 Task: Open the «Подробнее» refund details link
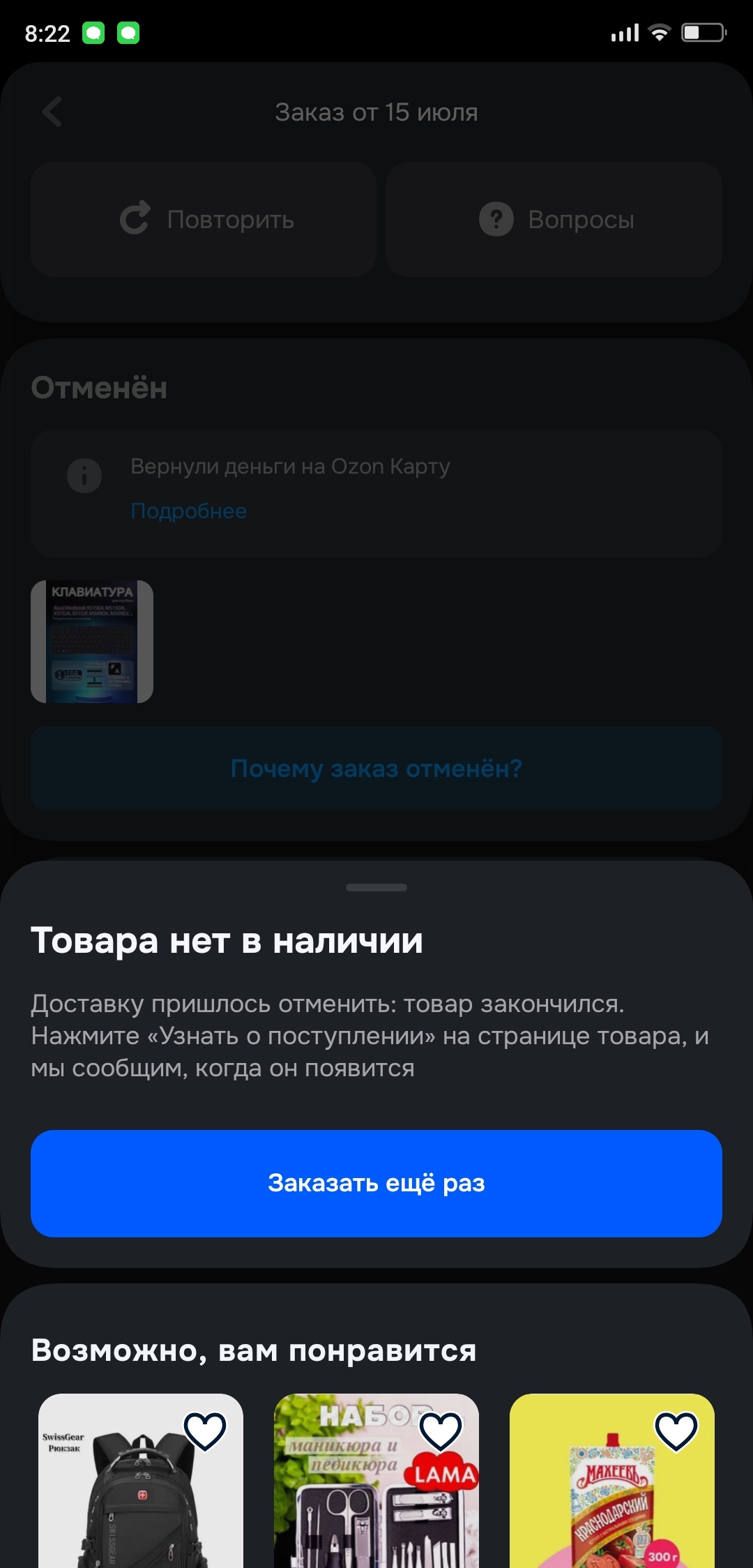(188, 511)
